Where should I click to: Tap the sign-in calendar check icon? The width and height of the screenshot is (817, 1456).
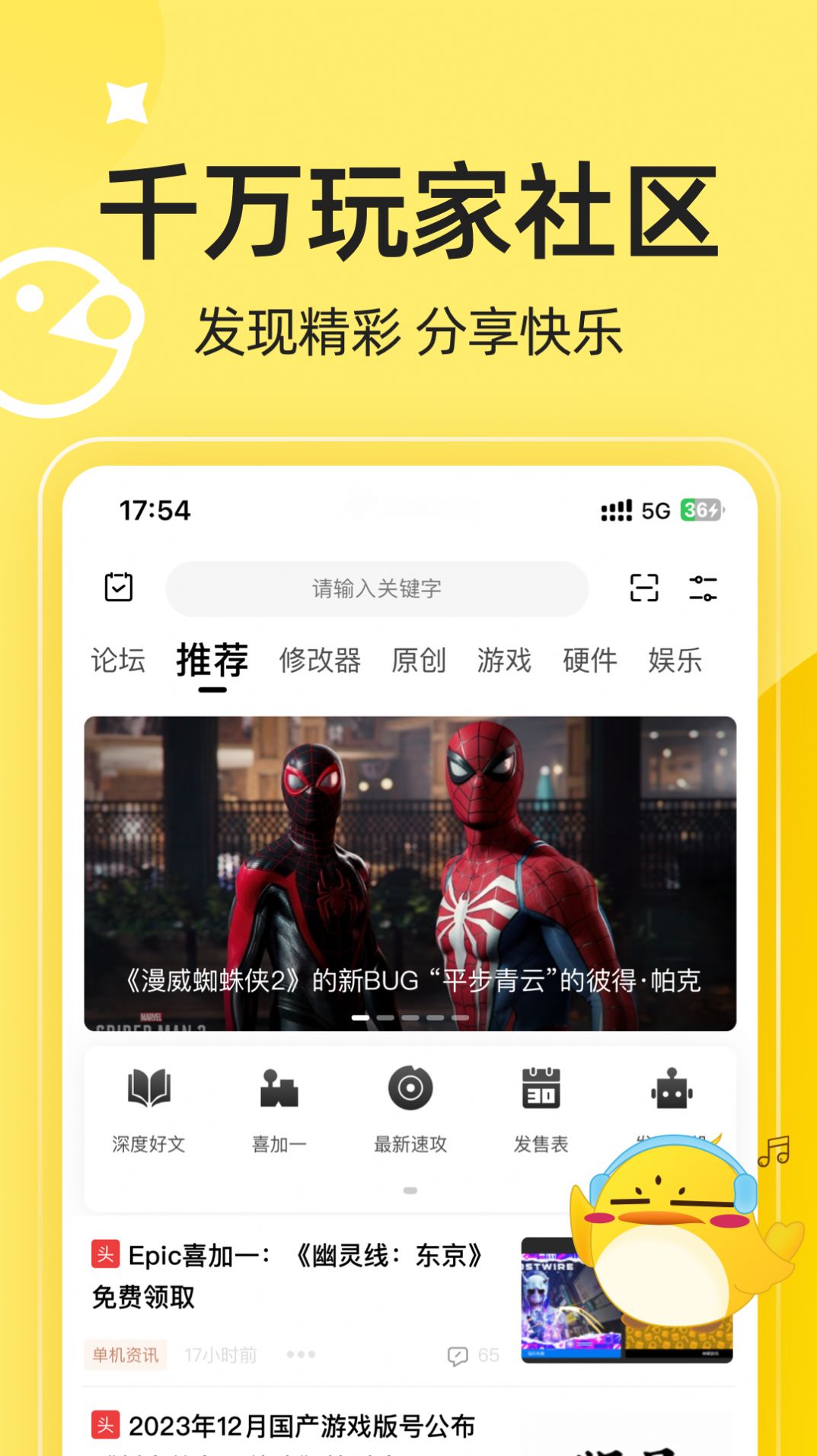point(119,588)
